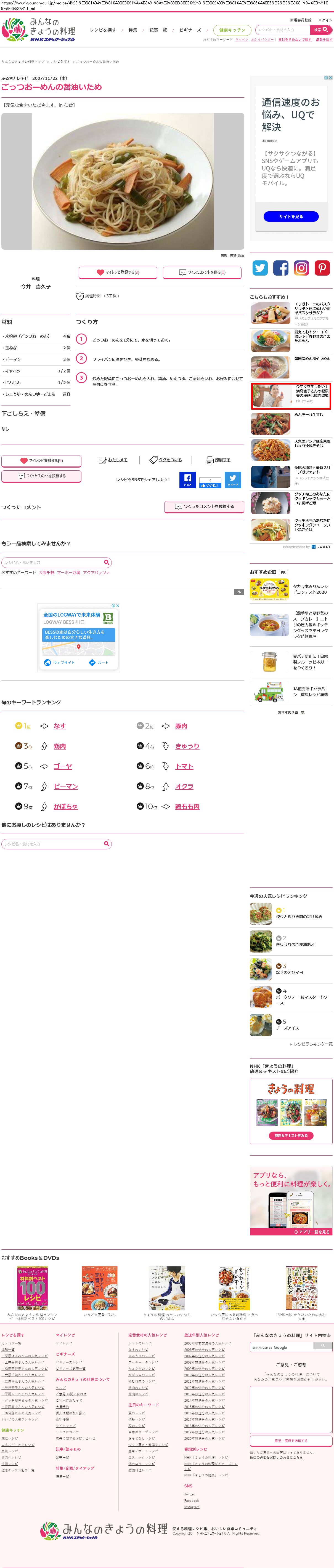The image size is (334, 1568).
Task: Open the ログイン link
Action: (325, 20)
